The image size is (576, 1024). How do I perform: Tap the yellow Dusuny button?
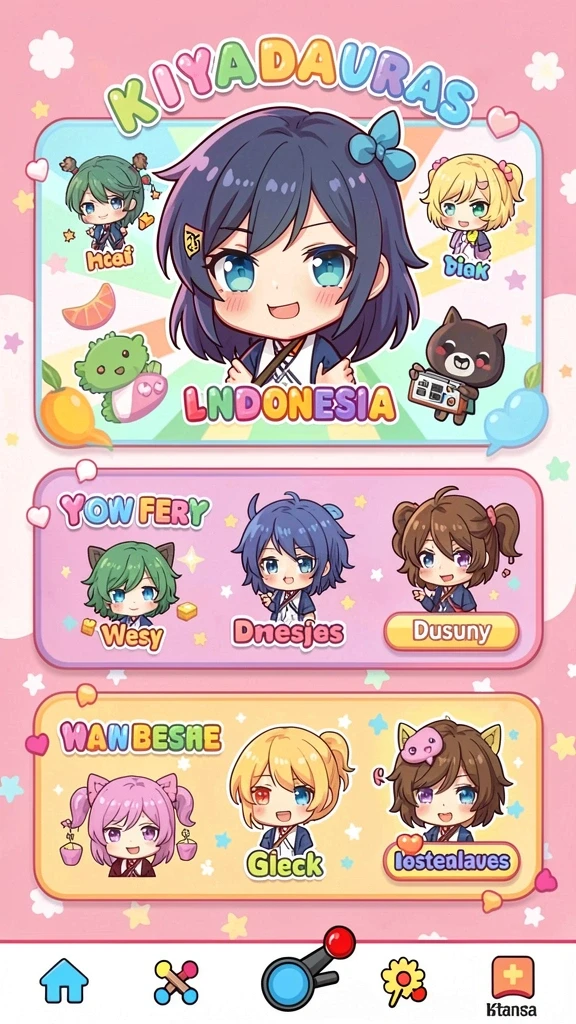coord(451,632)
